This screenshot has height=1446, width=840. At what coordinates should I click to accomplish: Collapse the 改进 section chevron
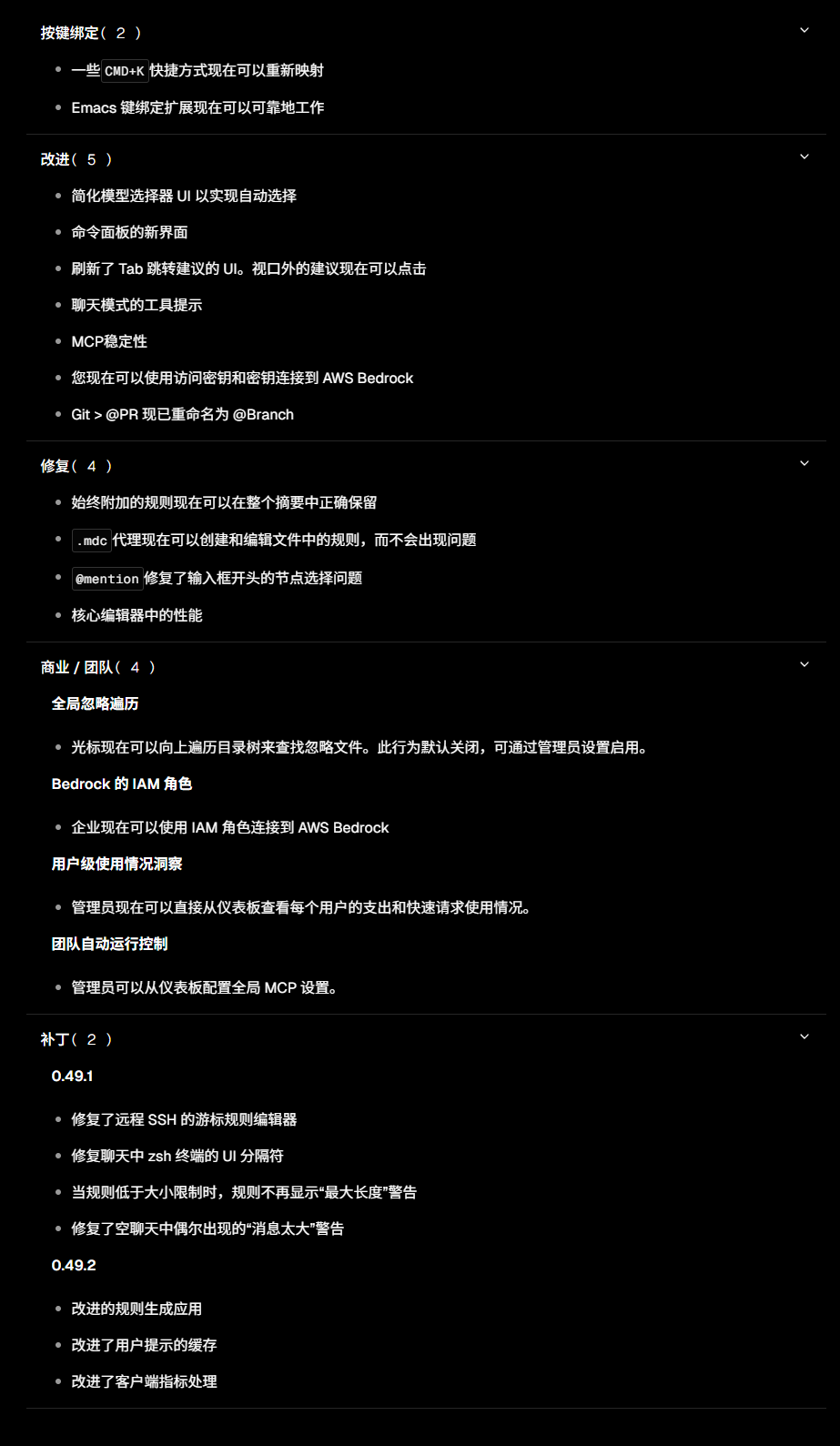tap(804, 157)
